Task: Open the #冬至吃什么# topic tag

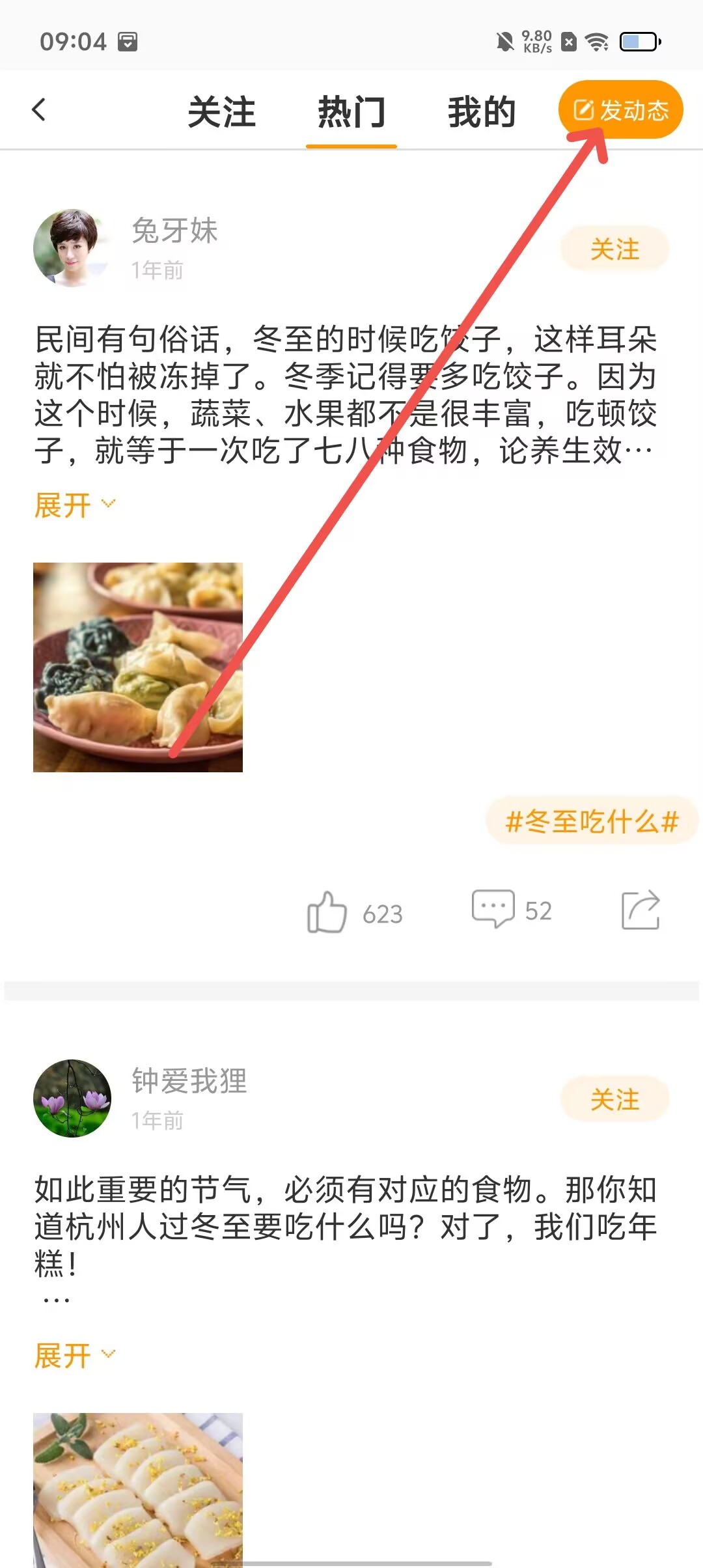Action: tap(592, 821)
